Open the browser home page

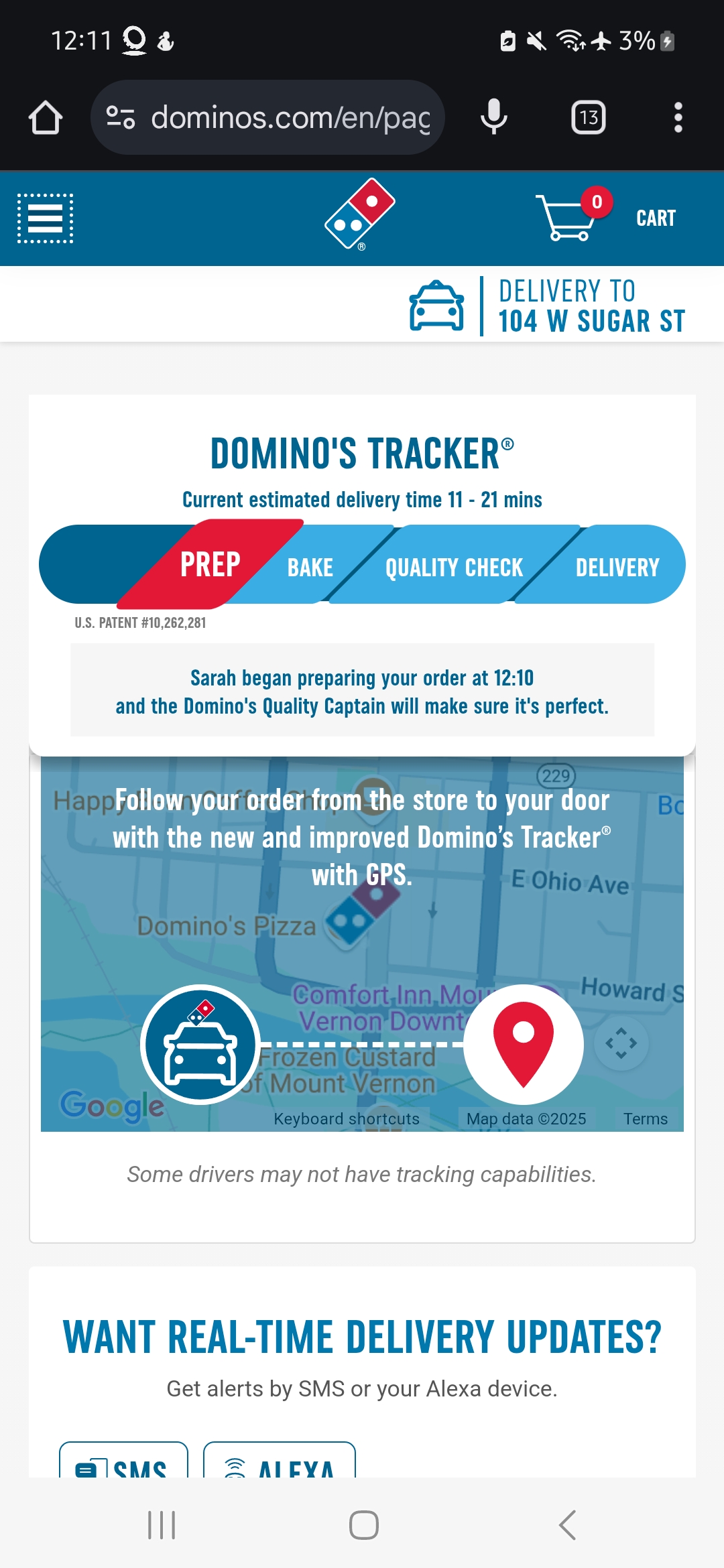point(46,118)
